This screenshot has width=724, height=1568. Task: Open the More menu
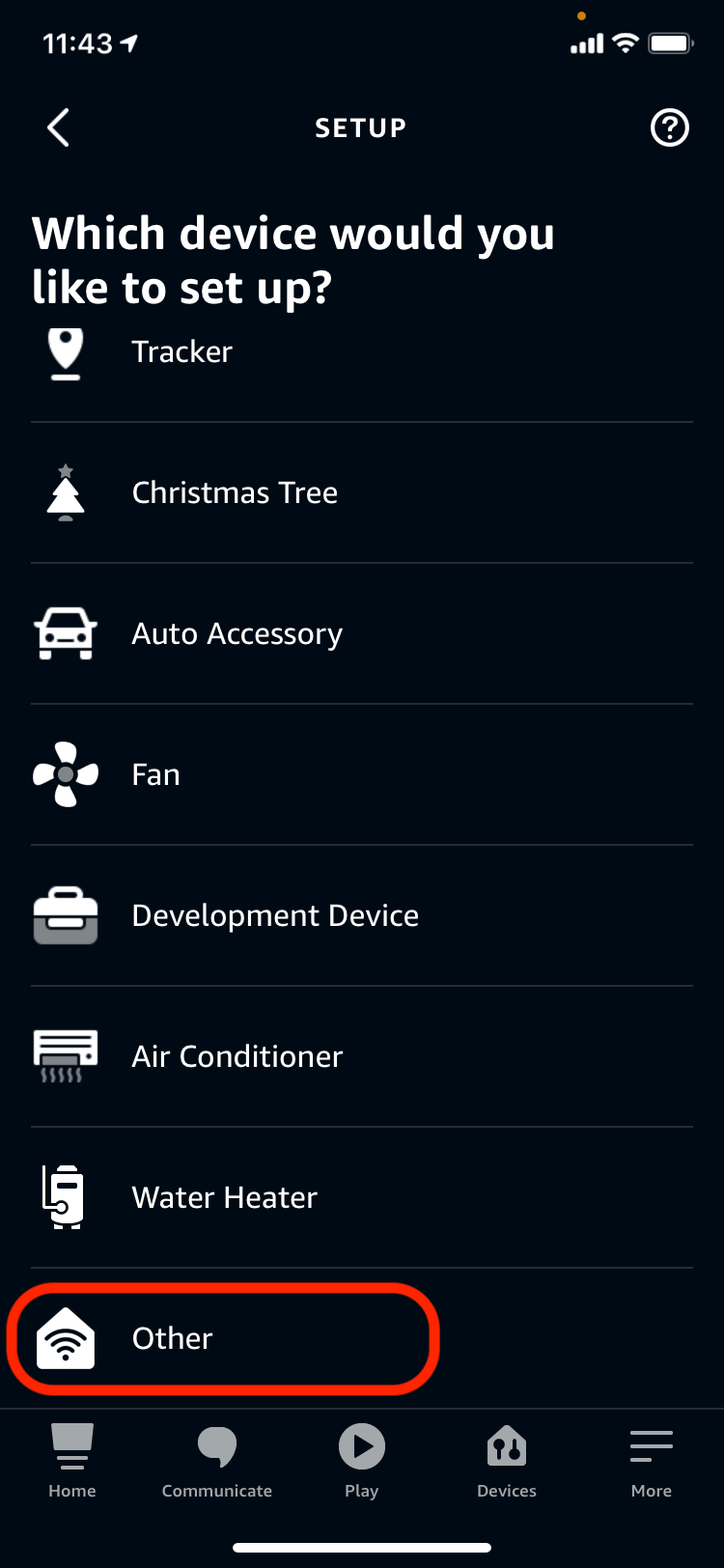click(651, 1460)
